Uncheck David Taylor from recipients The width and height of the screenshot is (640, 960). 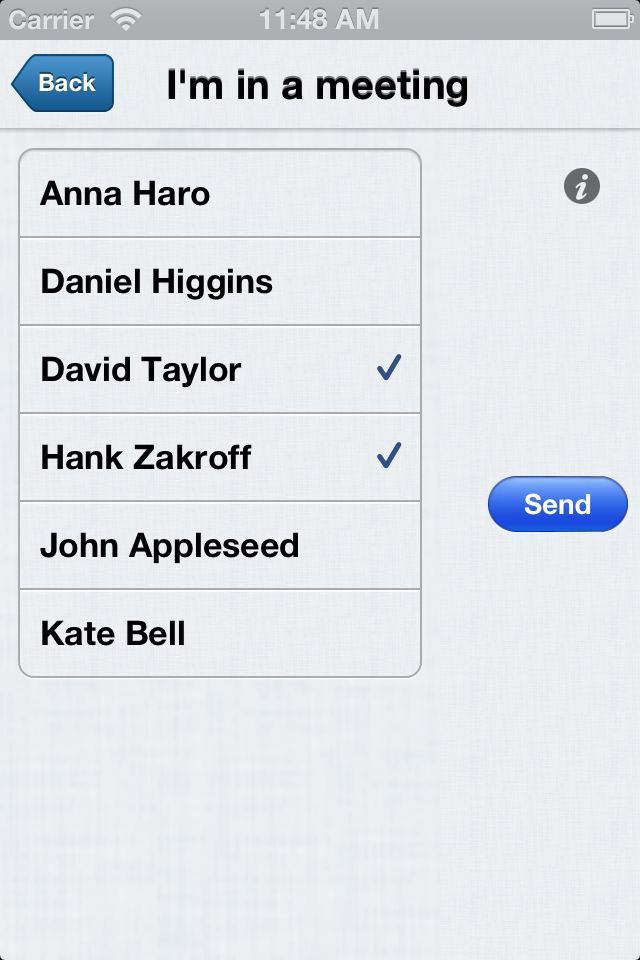click(x=220, y=370)
